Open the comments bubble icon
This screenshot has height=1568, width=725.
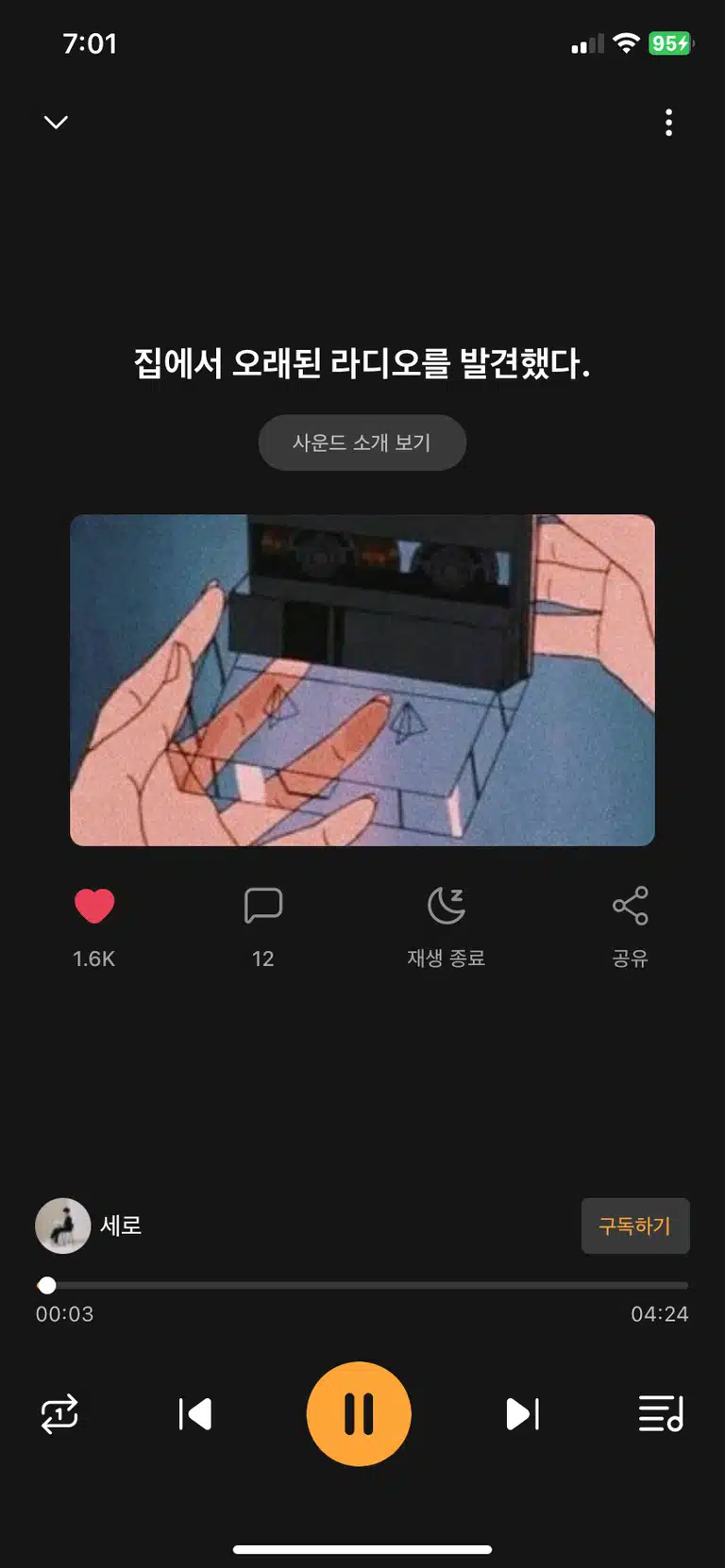click(x=263, y=906)
